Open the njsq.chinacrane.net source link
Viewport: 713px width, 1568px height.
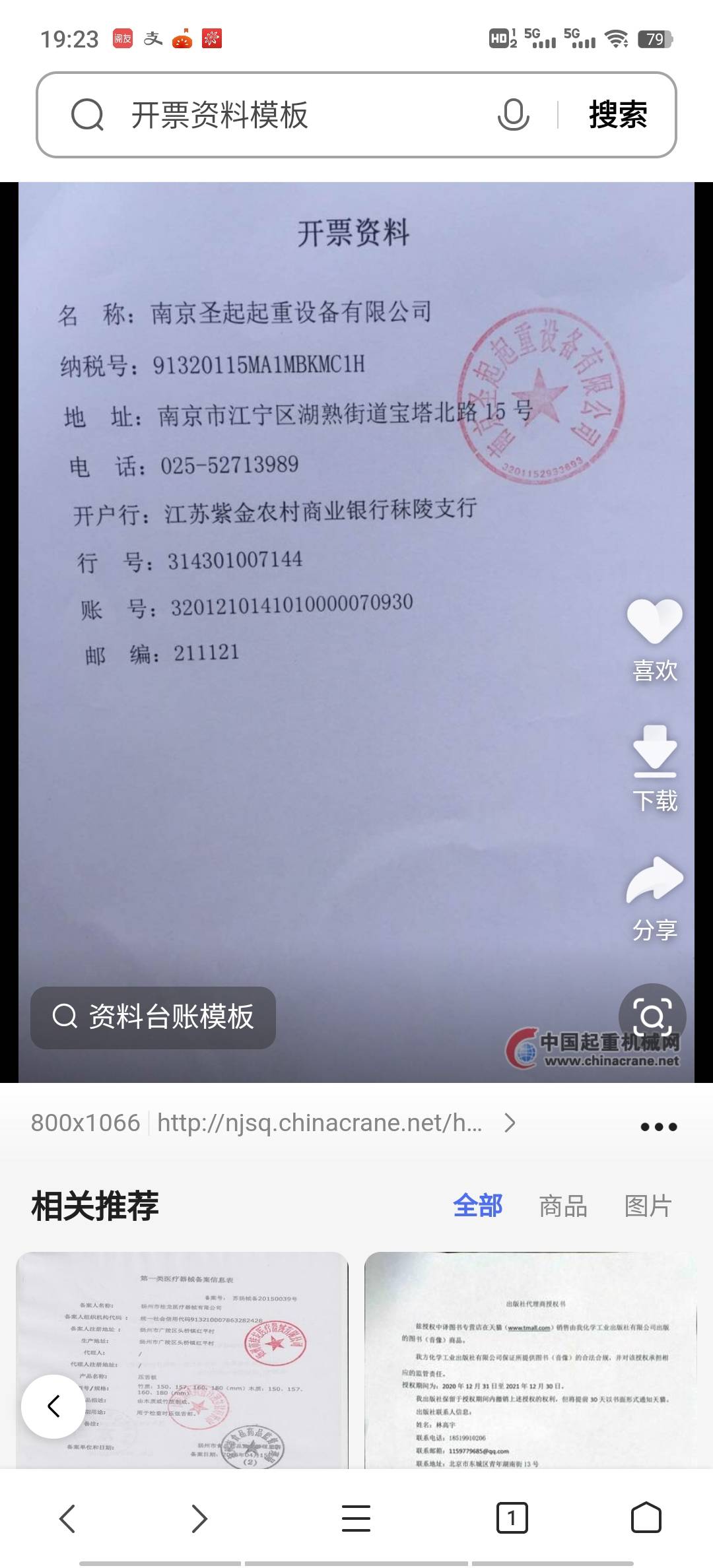point(320,1123)
